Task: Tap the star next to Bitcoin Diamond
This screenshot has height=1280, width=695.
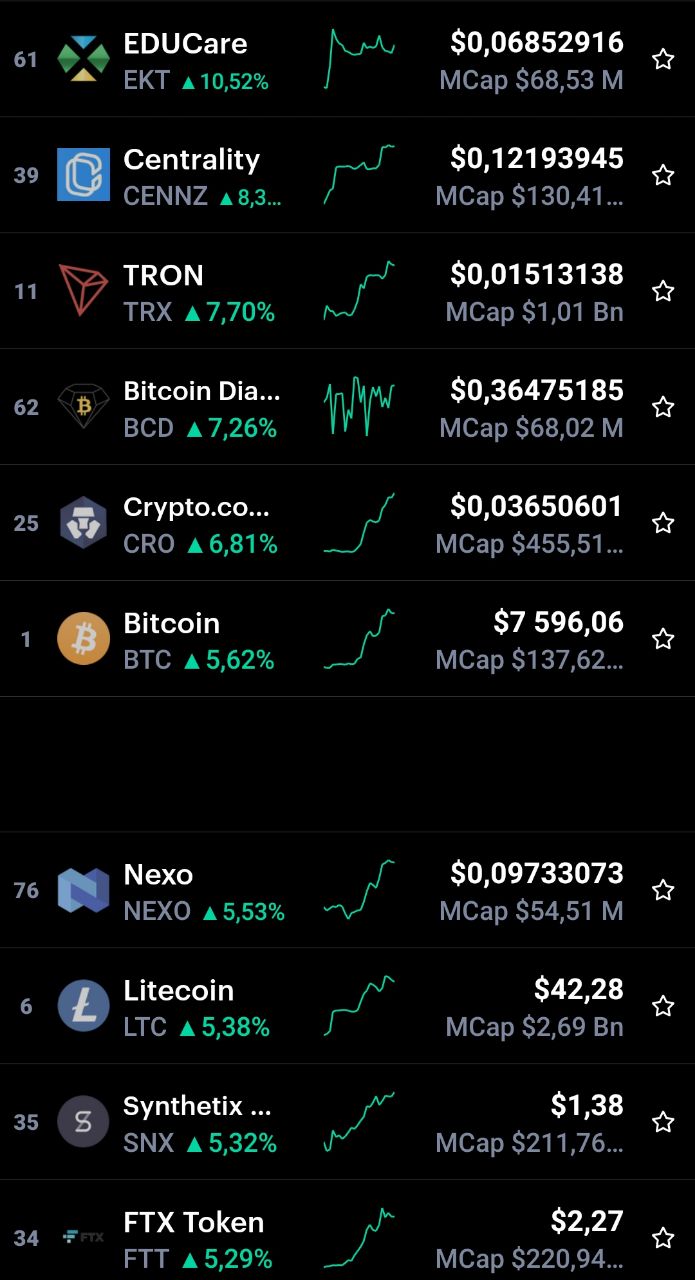Action: point(663,407)
